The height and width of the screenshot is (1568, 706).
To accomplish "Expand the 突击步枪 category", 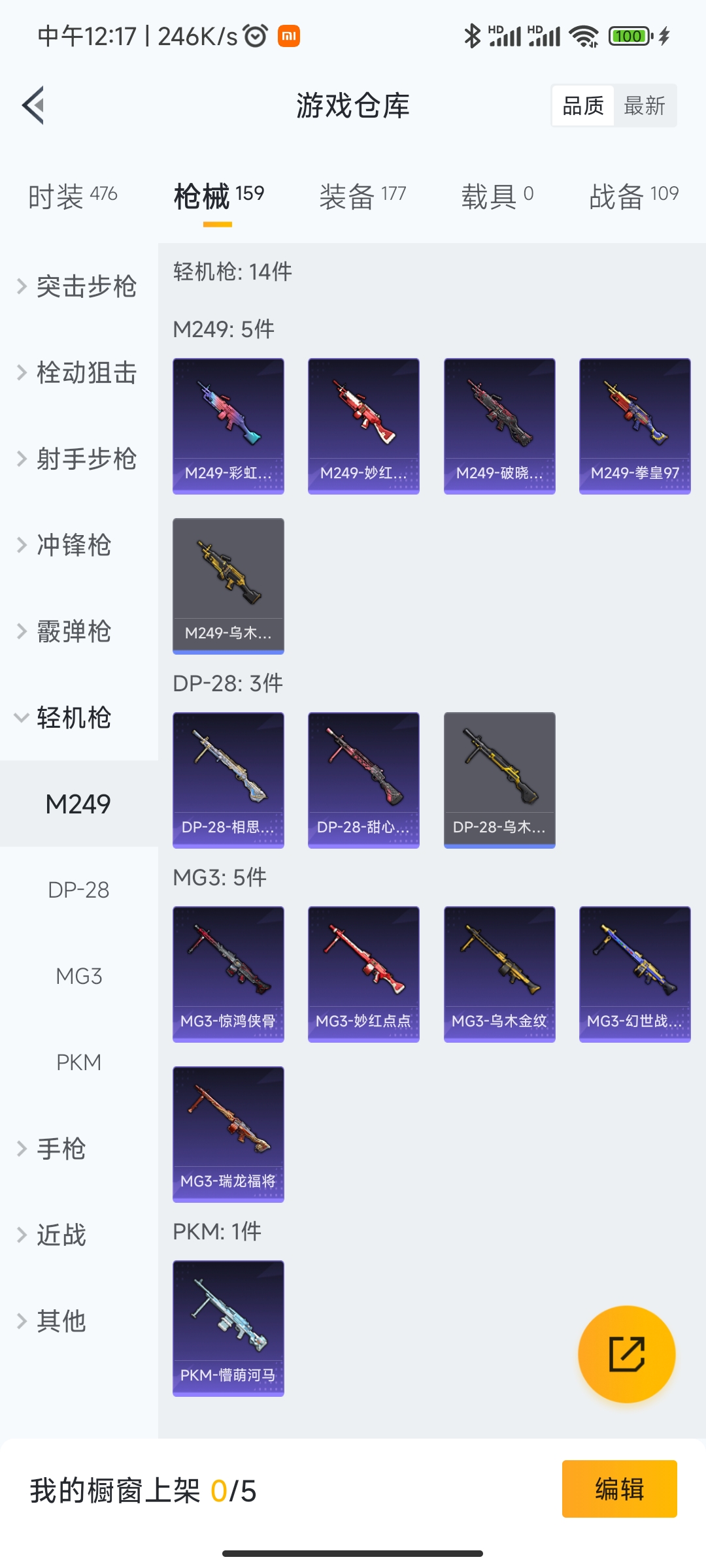I will (78, 286).
